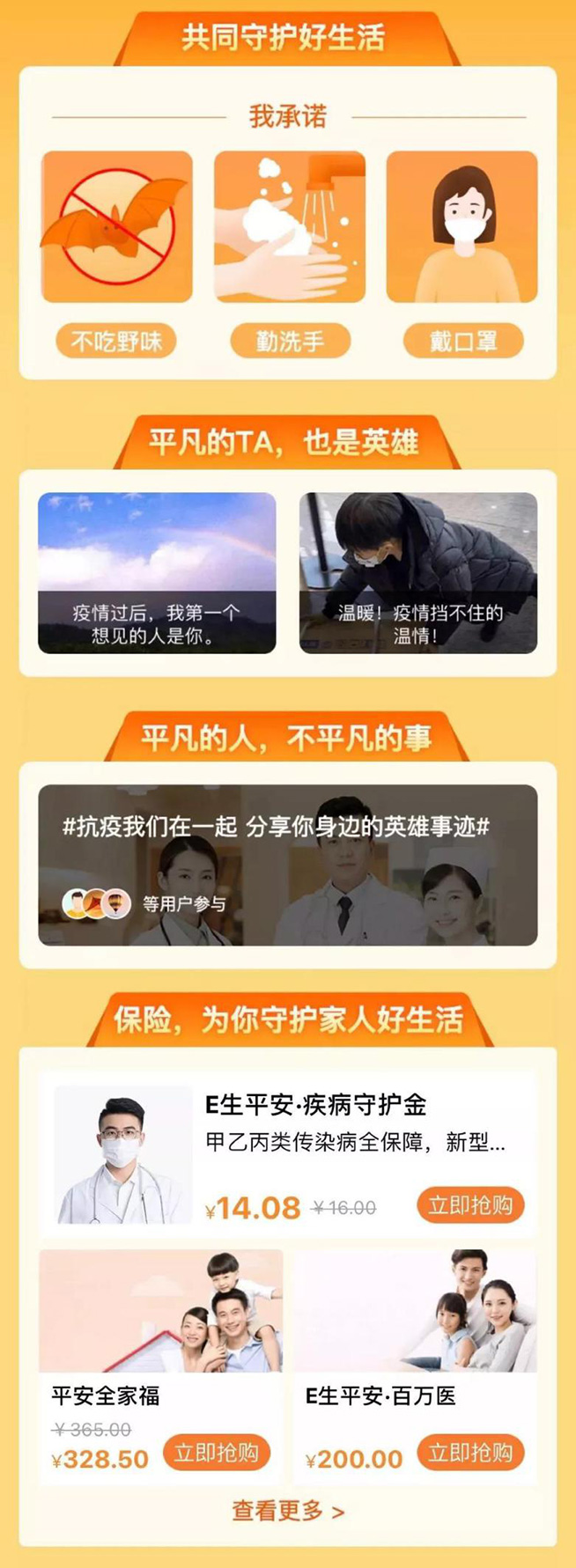
Task: Open the 疫情过后,我第一个想见的人是你 story card
Action: (157, 572)
